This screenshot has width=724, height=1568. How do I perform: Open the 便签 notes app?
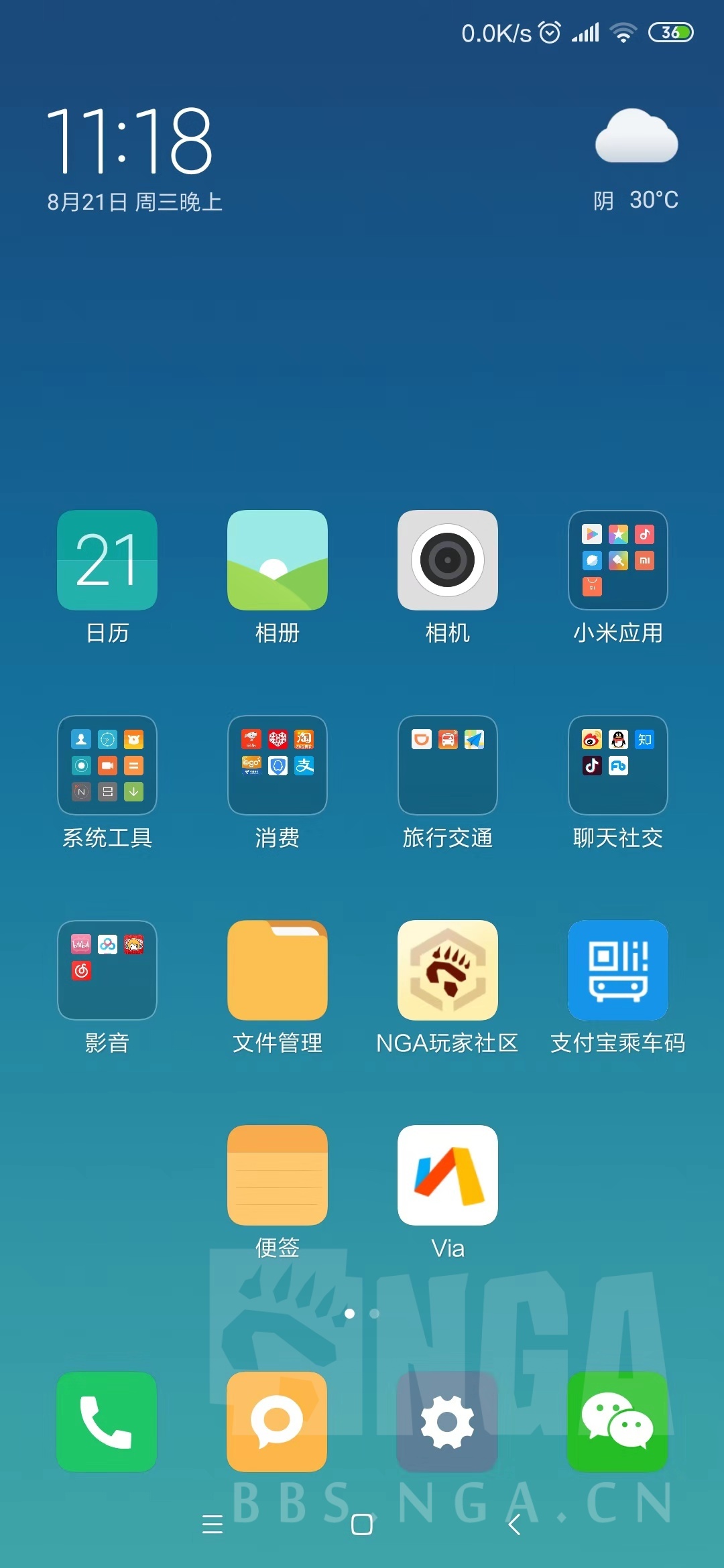(278, 1175)
